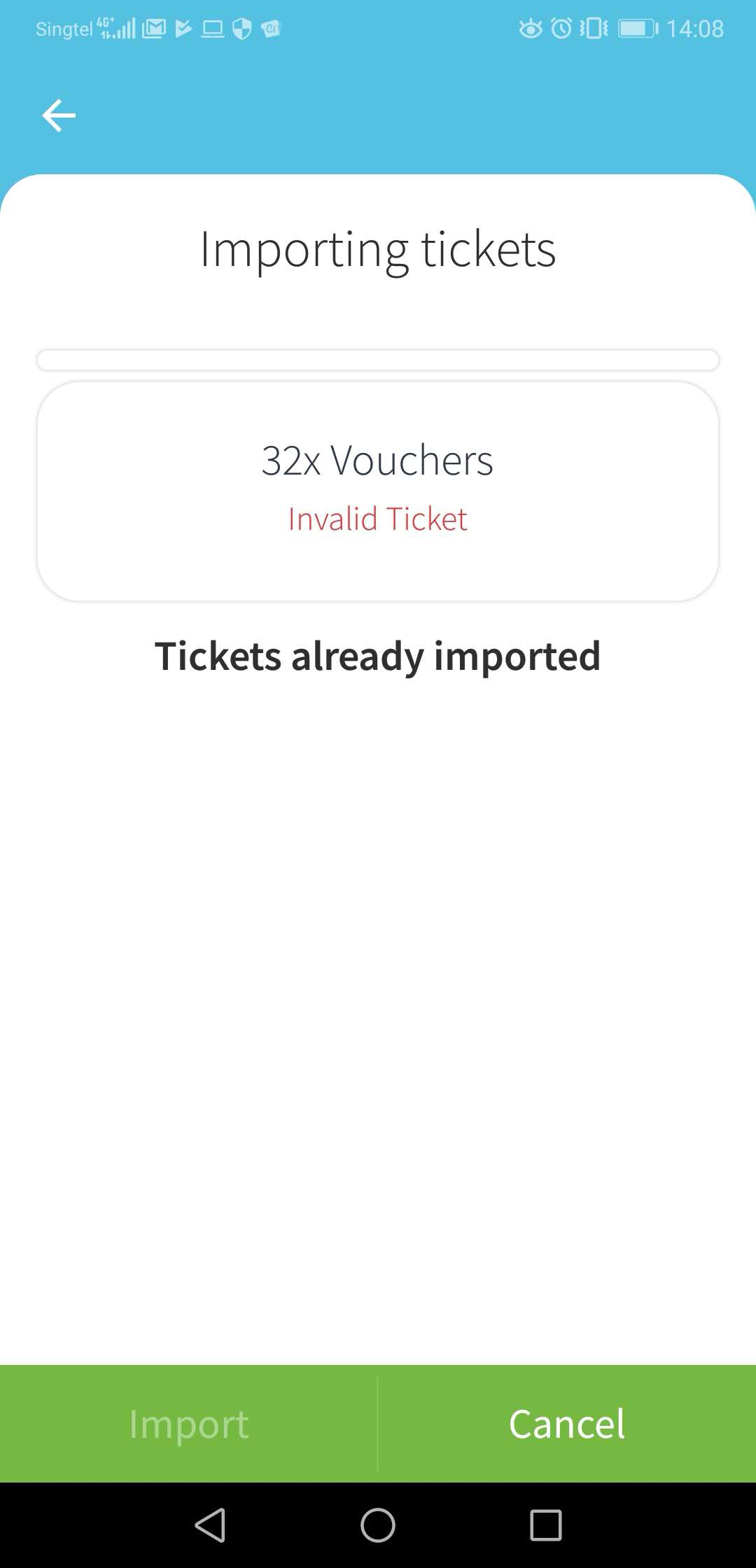The width and height of the screenshot is (756, 1568).
Task: Tap the back arrow at top left
Action: pyautogui.click(x=59, y=115)
